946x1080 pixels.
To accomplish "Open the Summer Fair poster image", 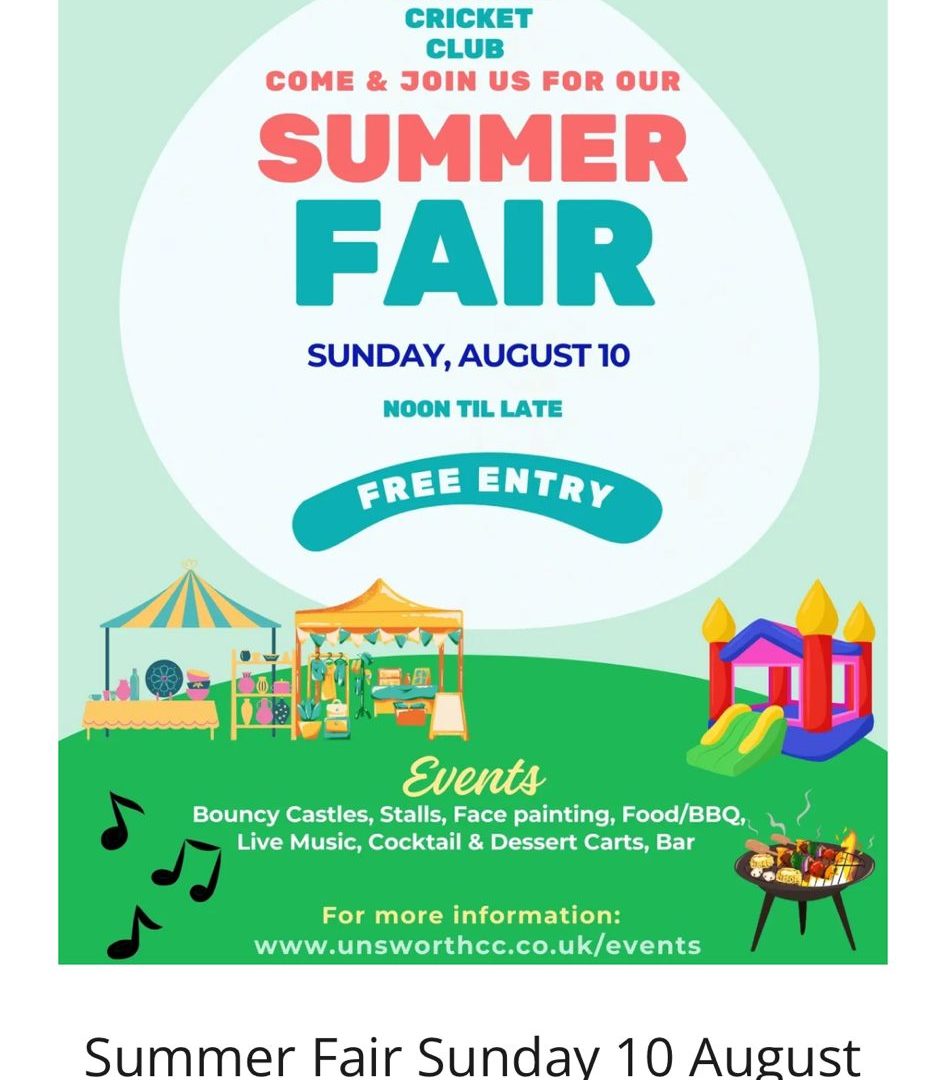I will pos(473,480).
